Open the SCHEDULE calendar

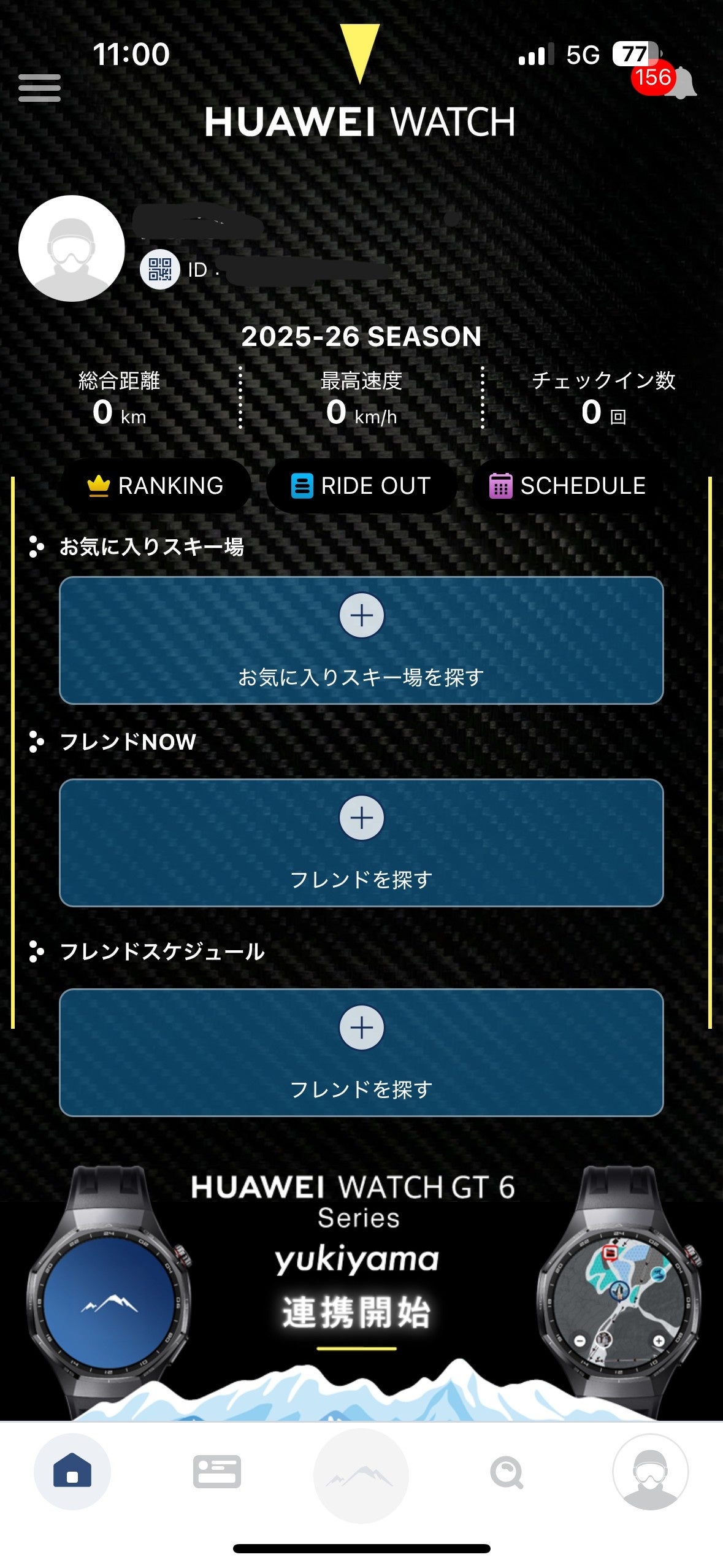coord(568,486)
